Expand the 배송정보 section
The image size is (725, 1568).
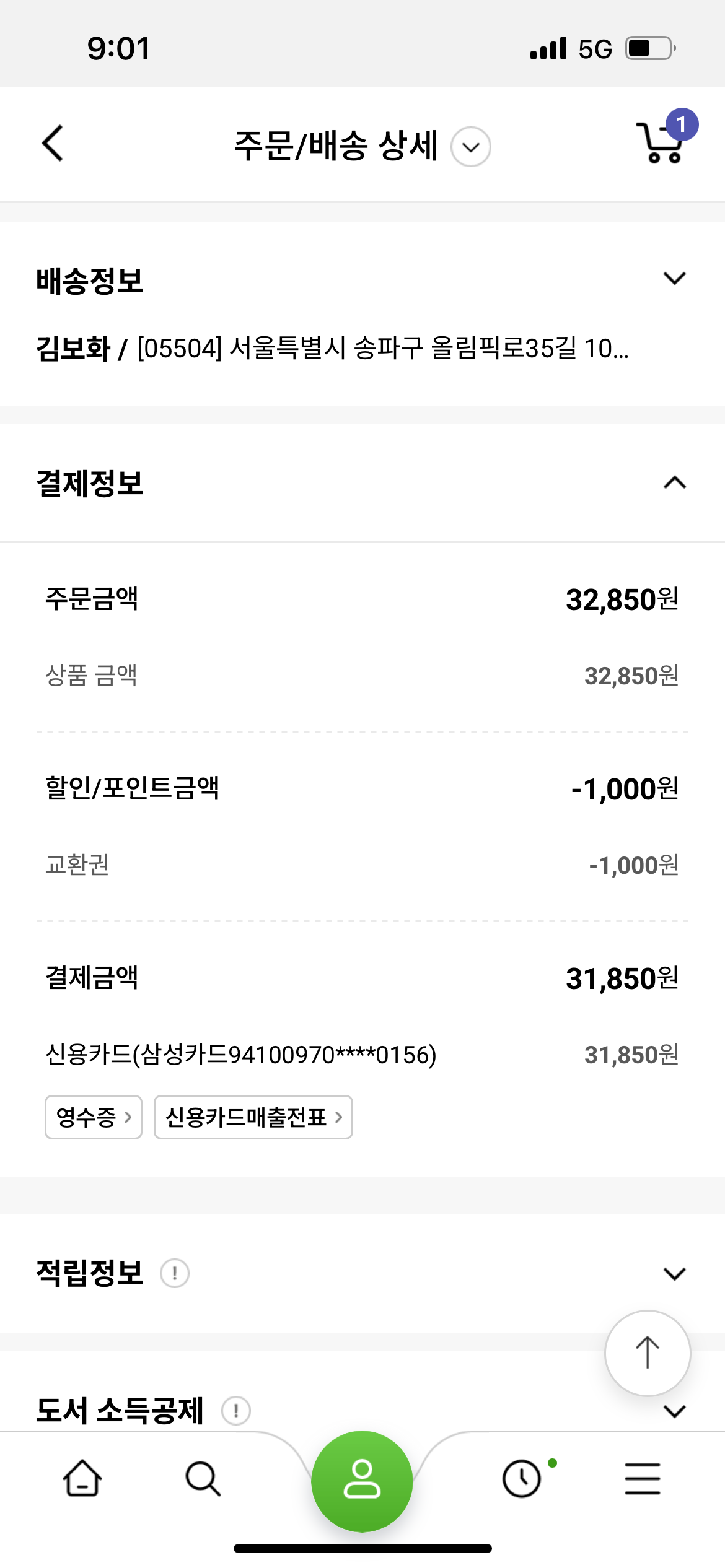[674, 278]
